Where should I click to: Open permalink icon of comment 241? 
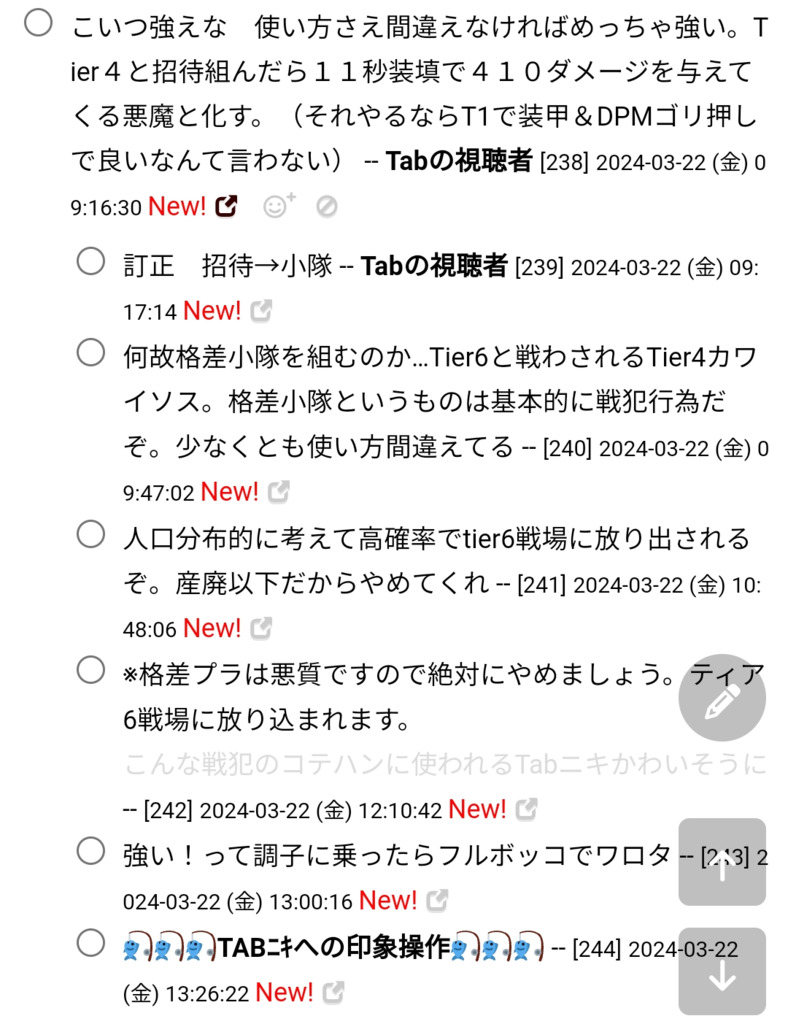pos(261,628)
